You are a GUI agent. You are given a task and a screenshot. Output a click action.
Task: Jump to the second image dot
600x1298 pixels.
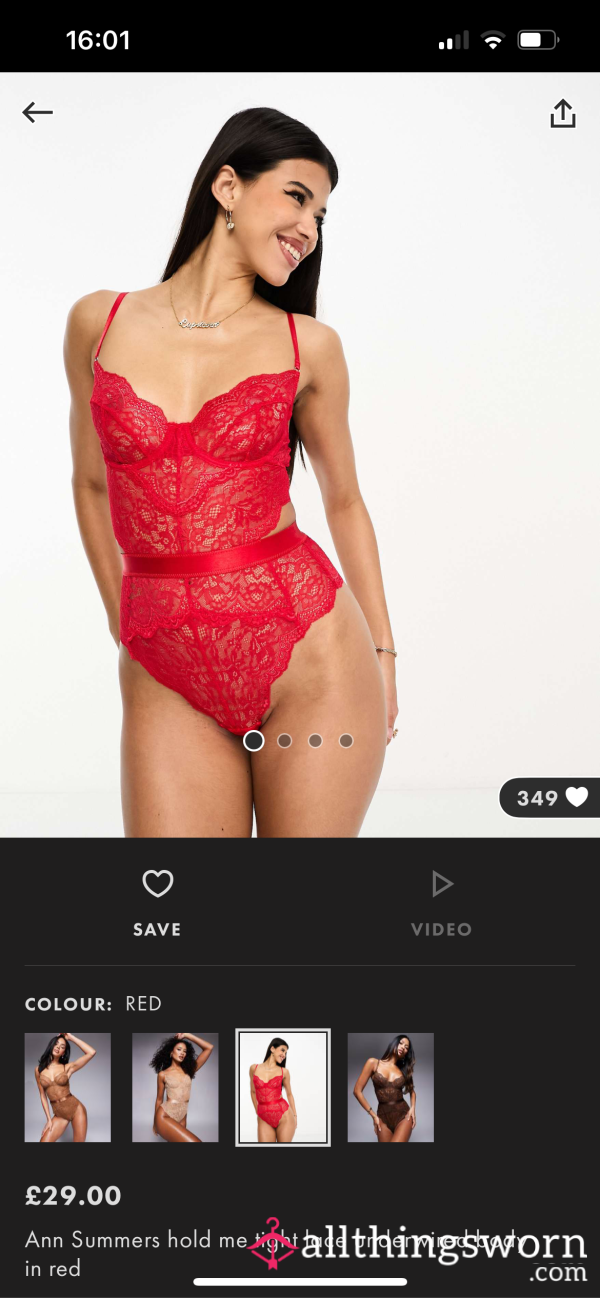click(x=284, y=740)
